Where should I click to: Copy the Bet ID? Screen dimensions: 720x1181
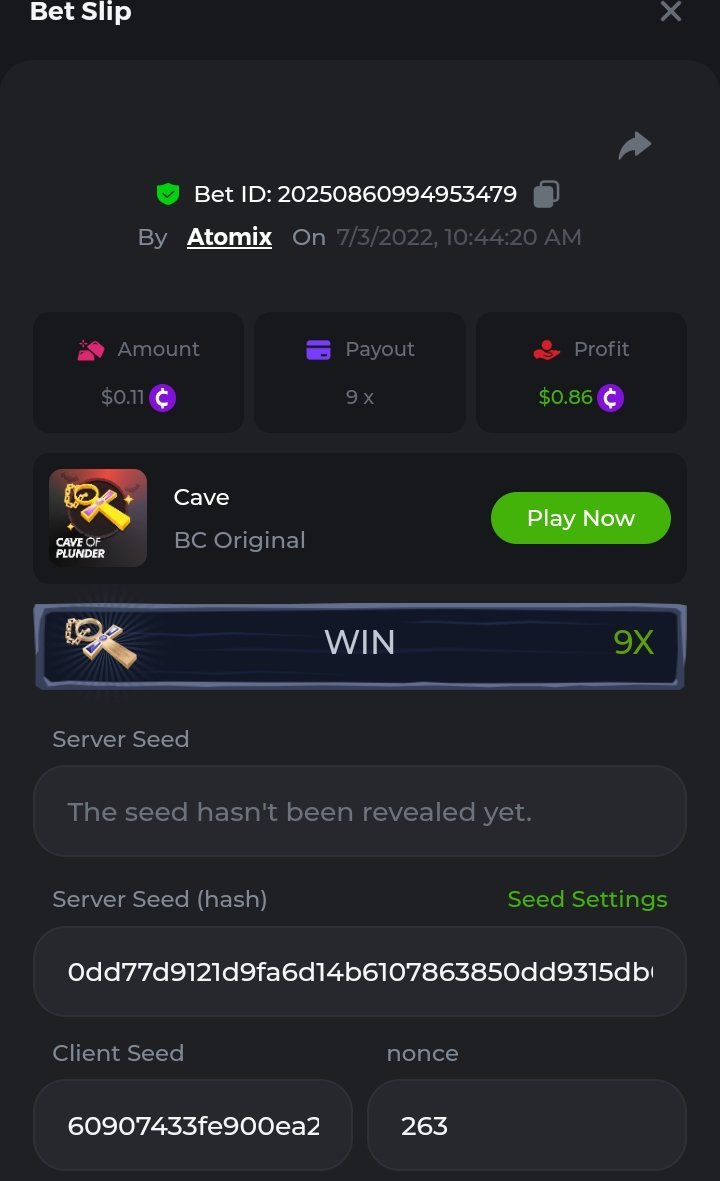pos(546,194)
